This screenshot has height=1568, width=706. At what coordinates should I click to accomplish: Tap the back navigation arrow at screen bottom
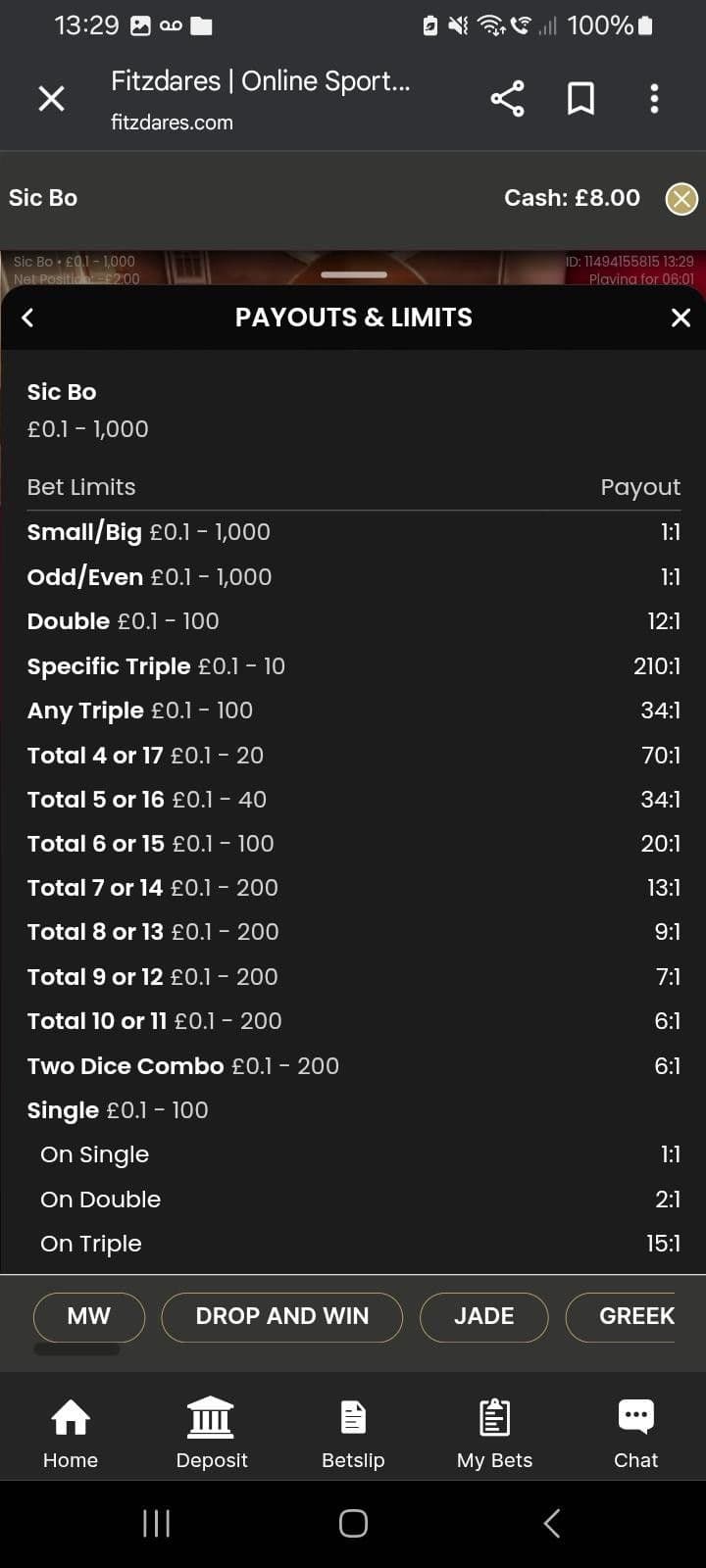(x=550, y=1523)
